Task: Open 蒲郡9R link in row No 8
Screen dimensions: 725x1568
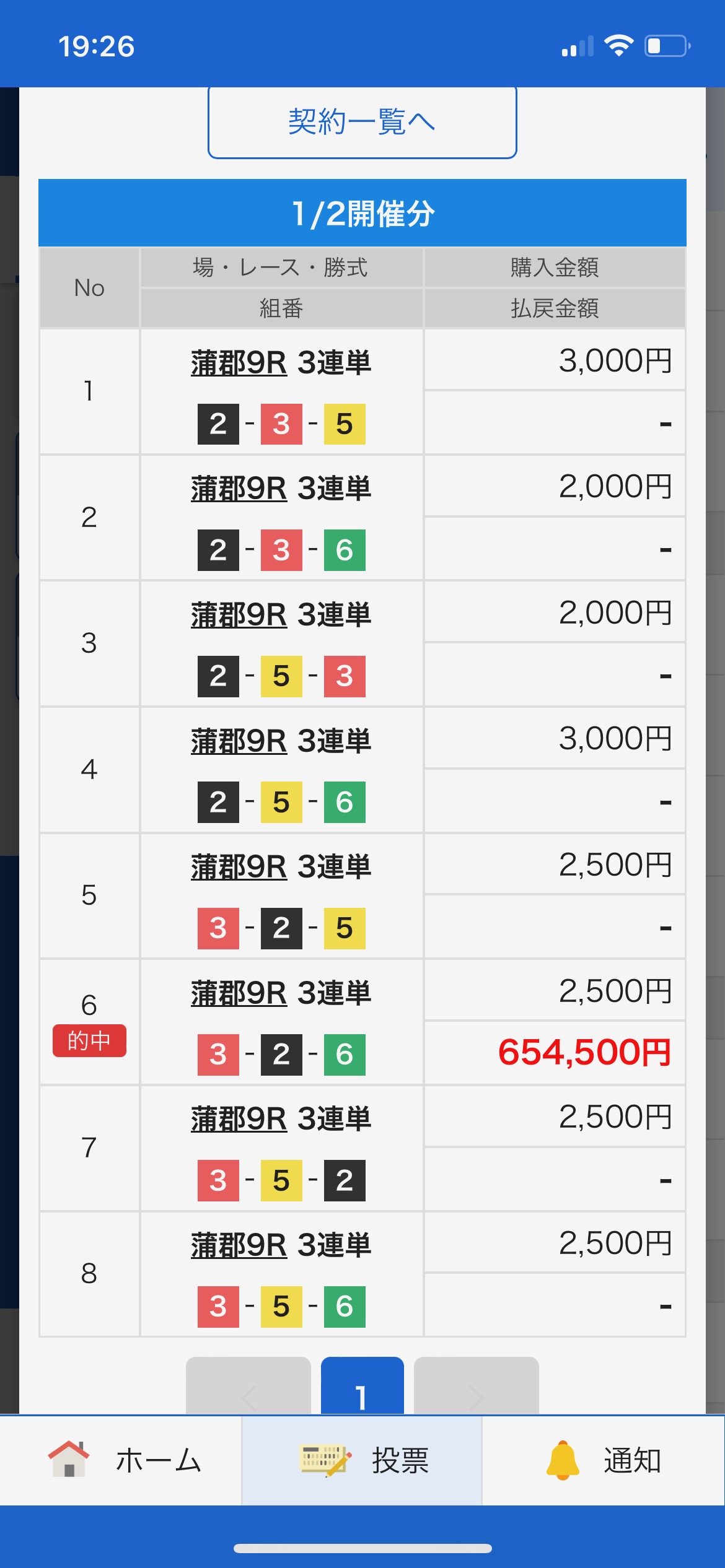Action: pos(239,1245)
